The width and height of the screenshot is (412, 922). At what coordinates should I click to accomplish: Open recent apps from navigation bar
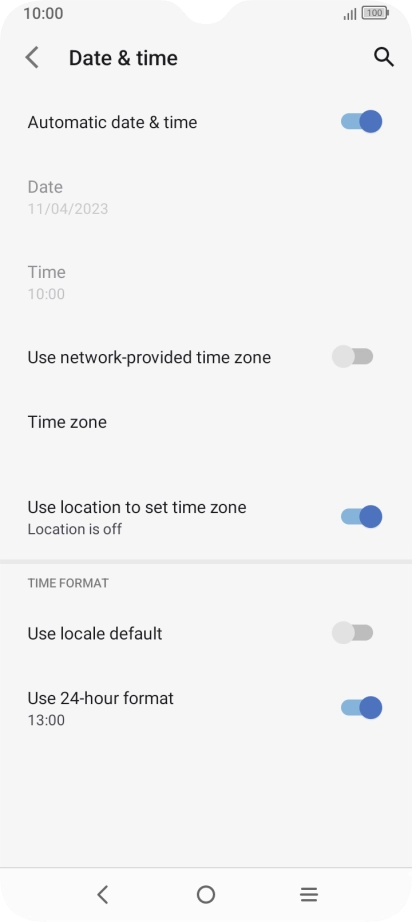(x=309, y=894)
